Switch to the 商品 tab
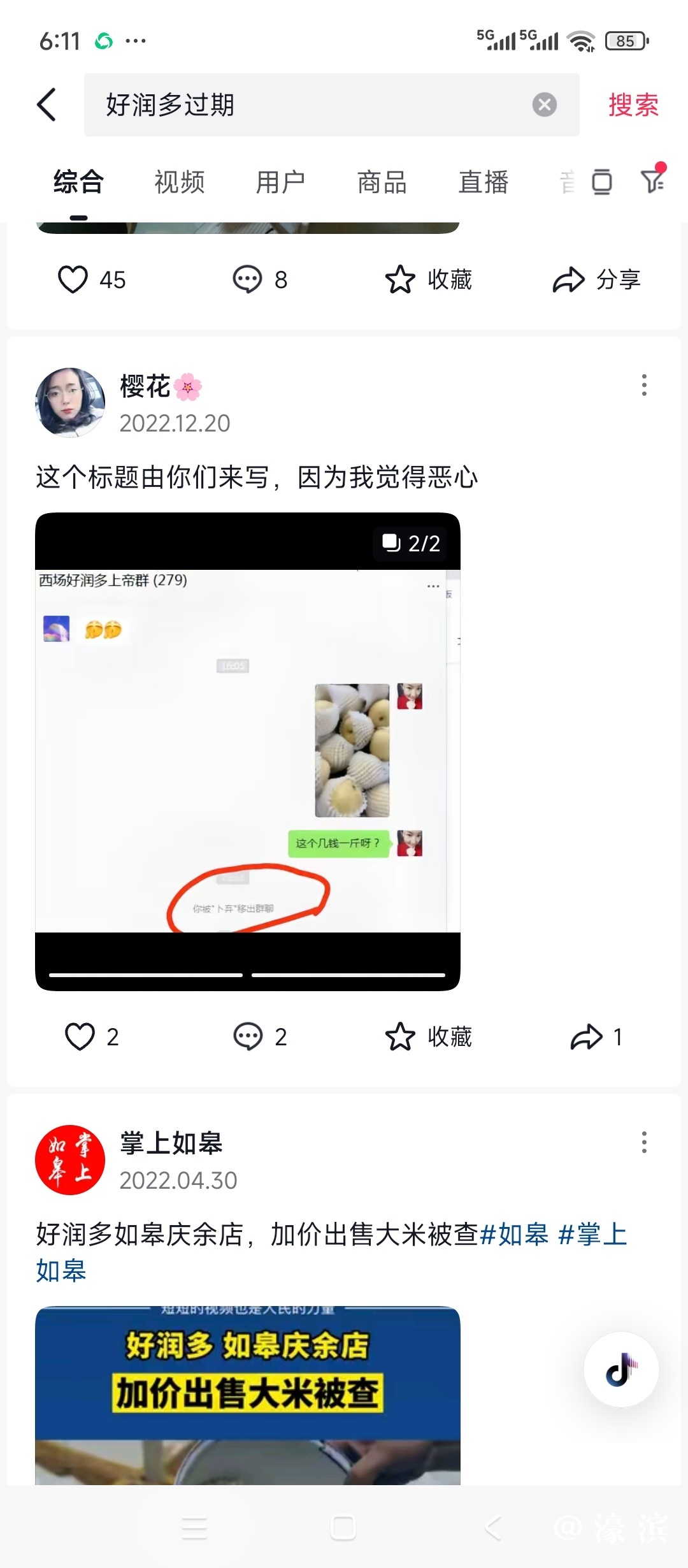Image resolution: width=688 pixels, height=1568 pixels. click(x=382, y=182)
